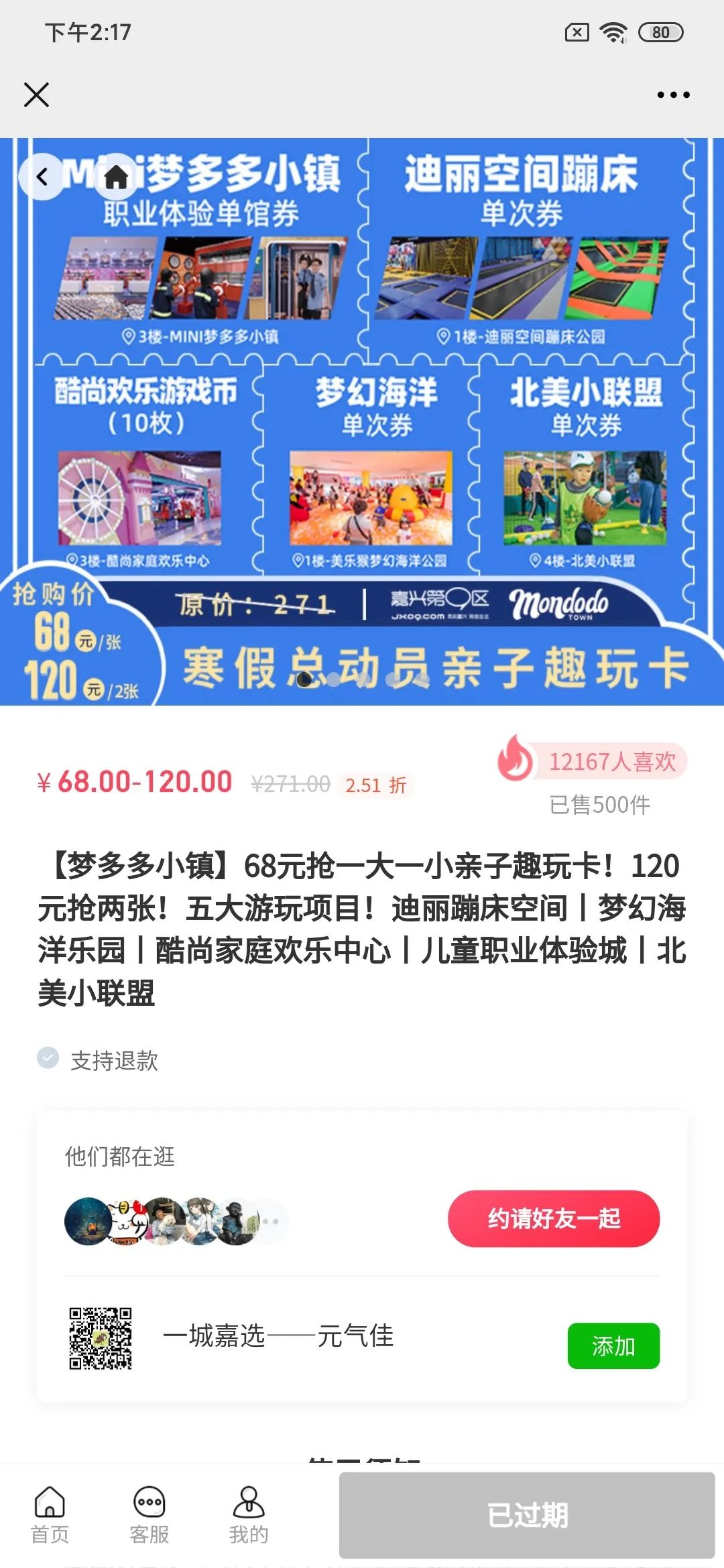Tap the 已过期 button
This screenshot has height=1568, width=724.
click(527, 1514)
